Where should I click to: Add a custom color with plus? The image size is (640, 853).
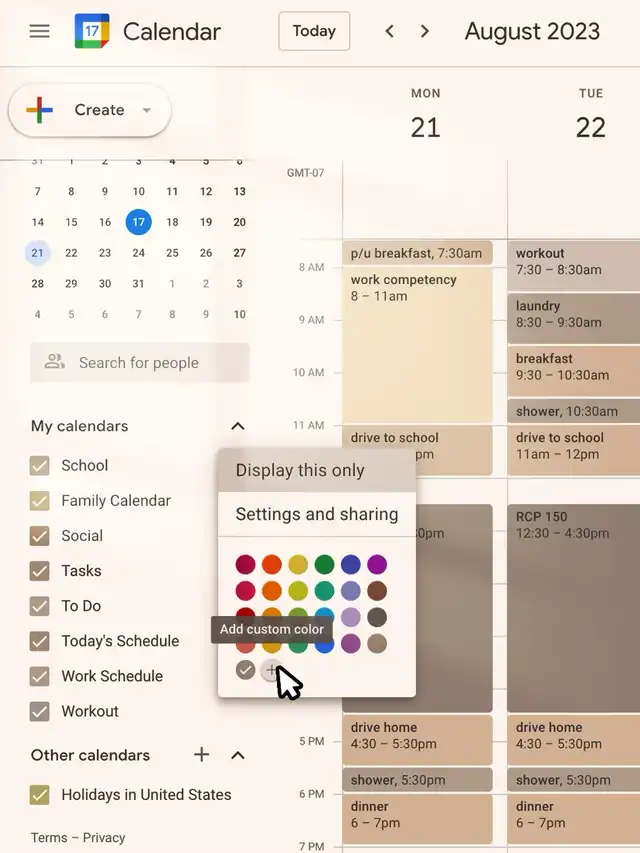271,670
